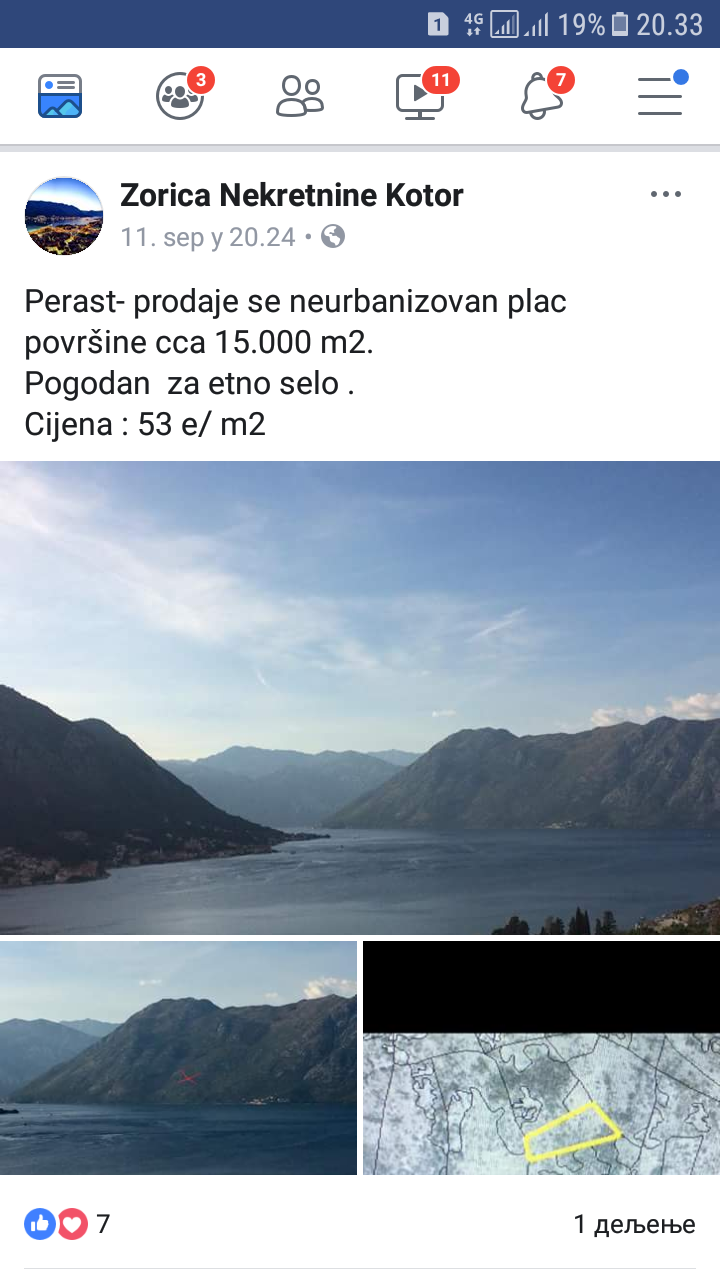See who shared via 1 дељење
Viewport: 720px width, 1280px height.
click(634, 1224)
